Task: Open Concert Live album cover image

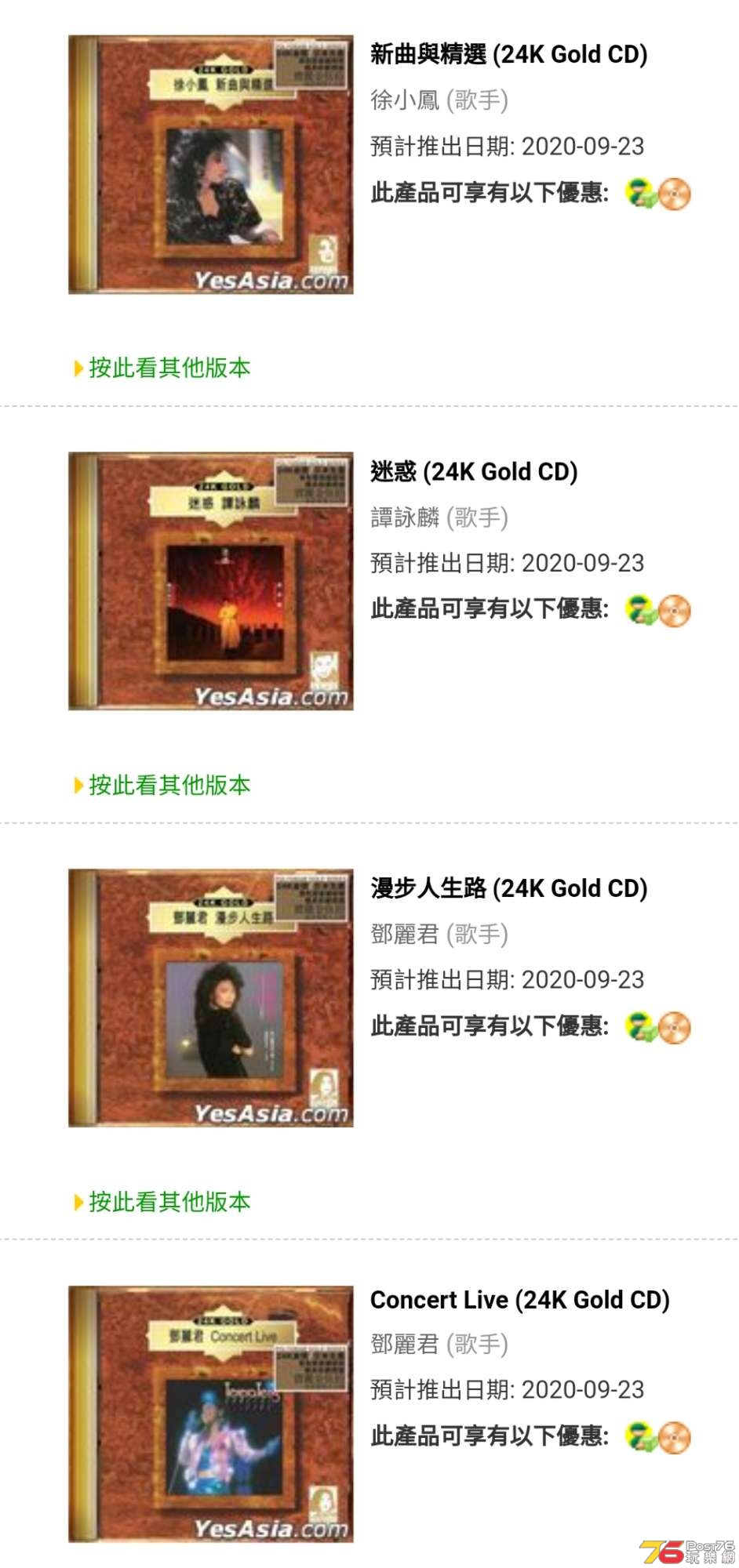Action: click(210, 1414)
